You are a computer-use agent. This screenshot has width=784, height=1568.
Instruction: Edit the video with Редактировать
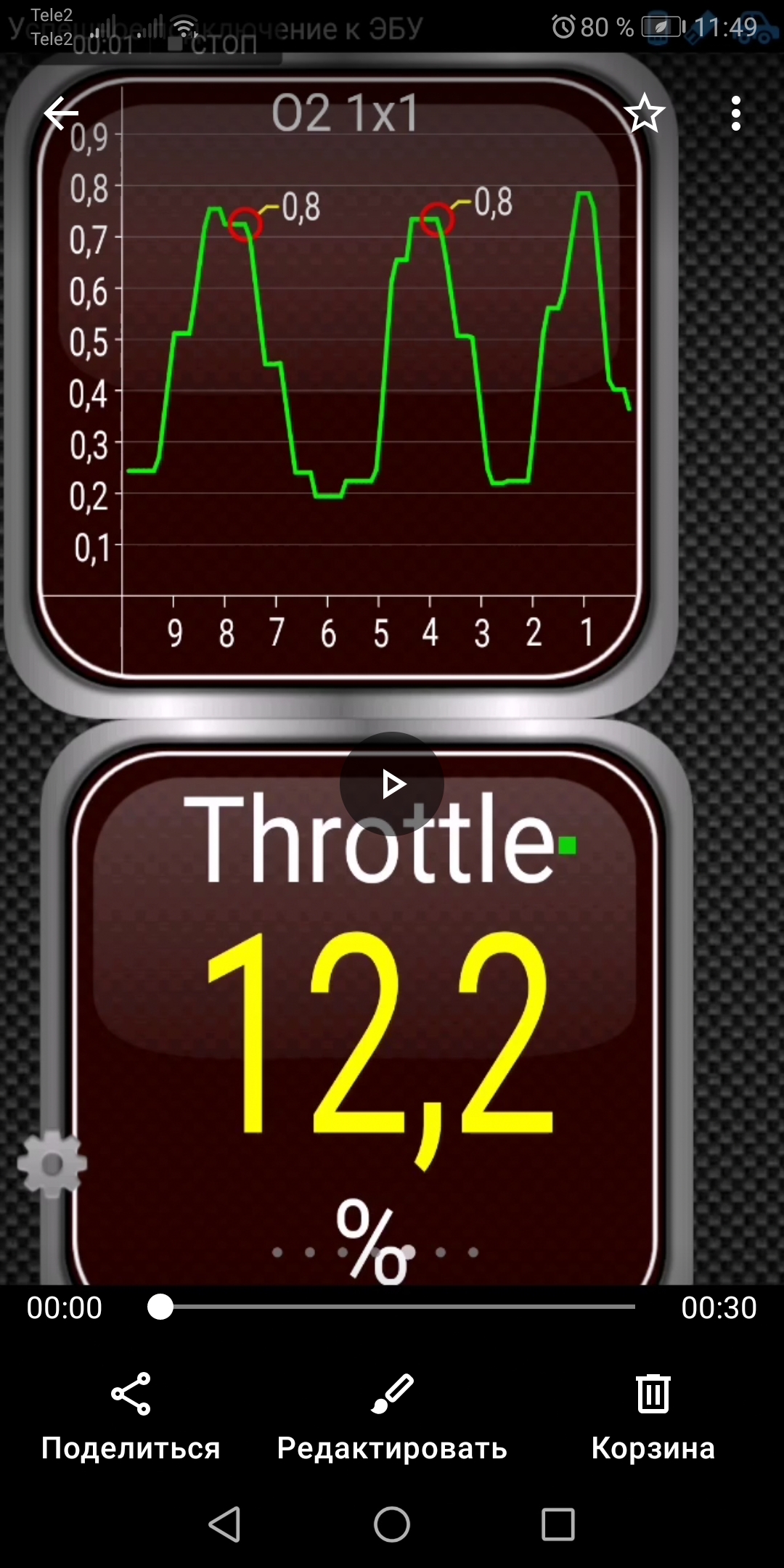tap(392, 1417)
